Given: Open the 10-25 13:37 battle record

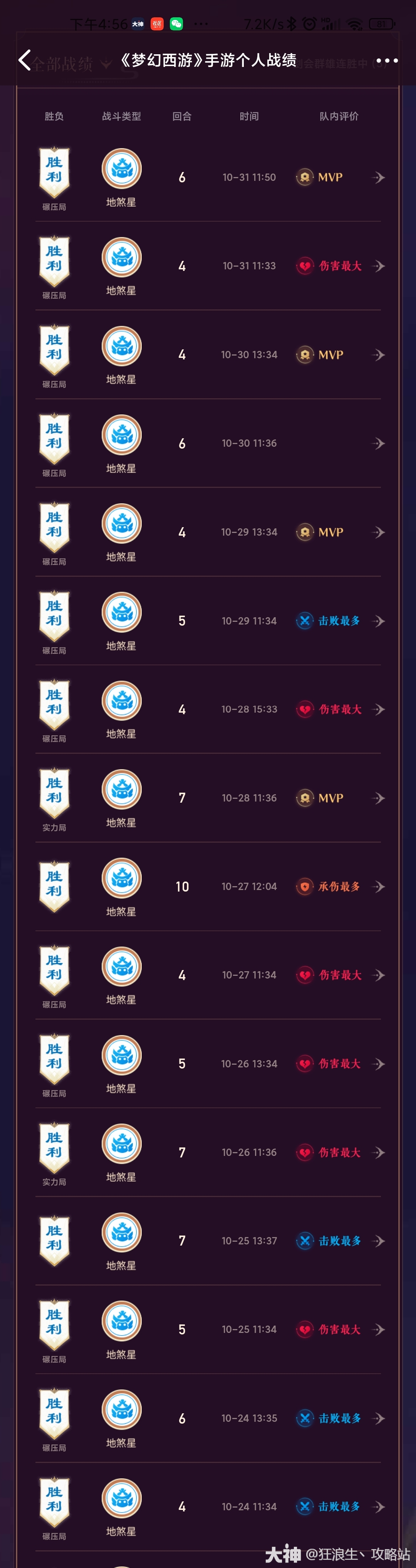Looking at the screenshot, I should tap(378, 1241).
